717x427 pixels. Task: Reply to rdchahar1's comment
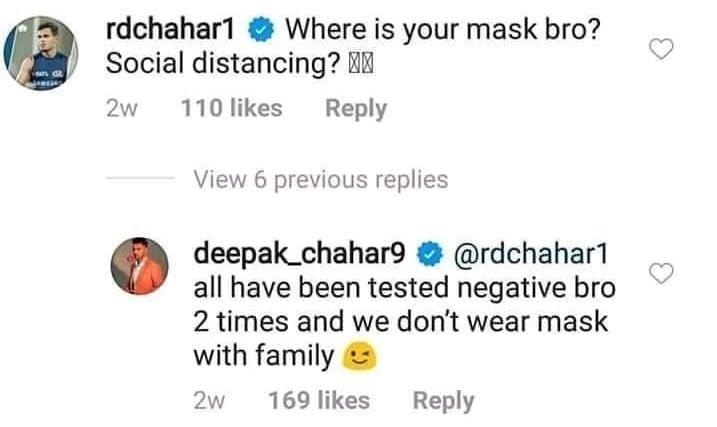click(x=356, y=109)
